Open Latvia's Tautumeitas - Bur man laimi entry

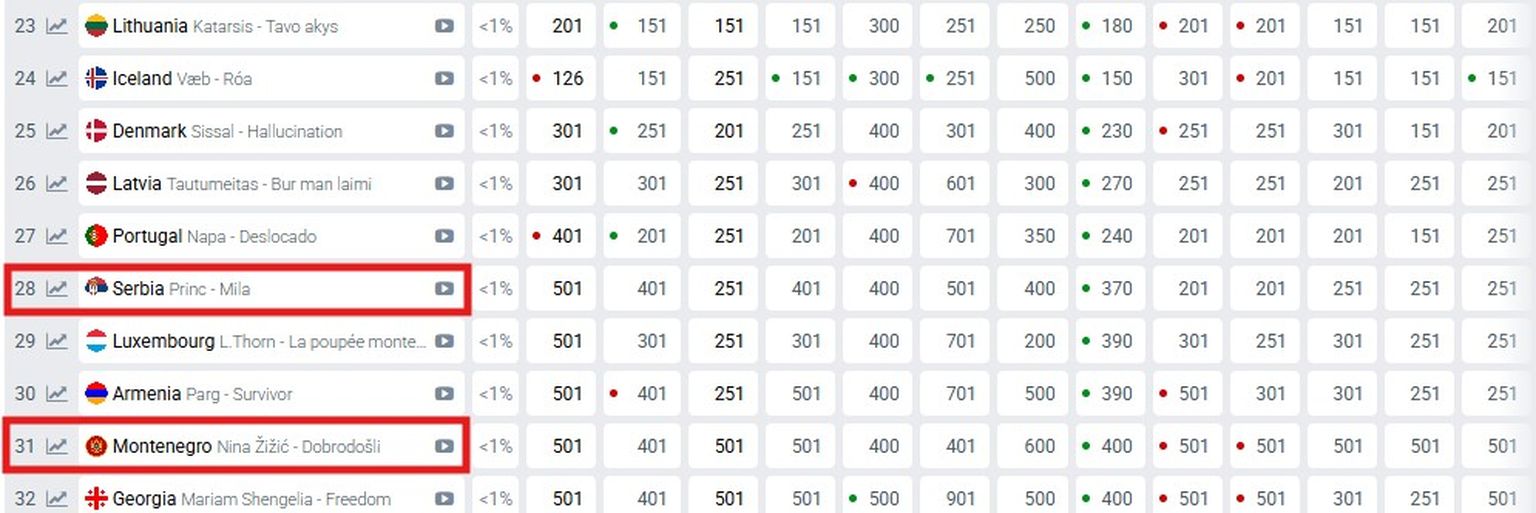[x=241, y=184]
